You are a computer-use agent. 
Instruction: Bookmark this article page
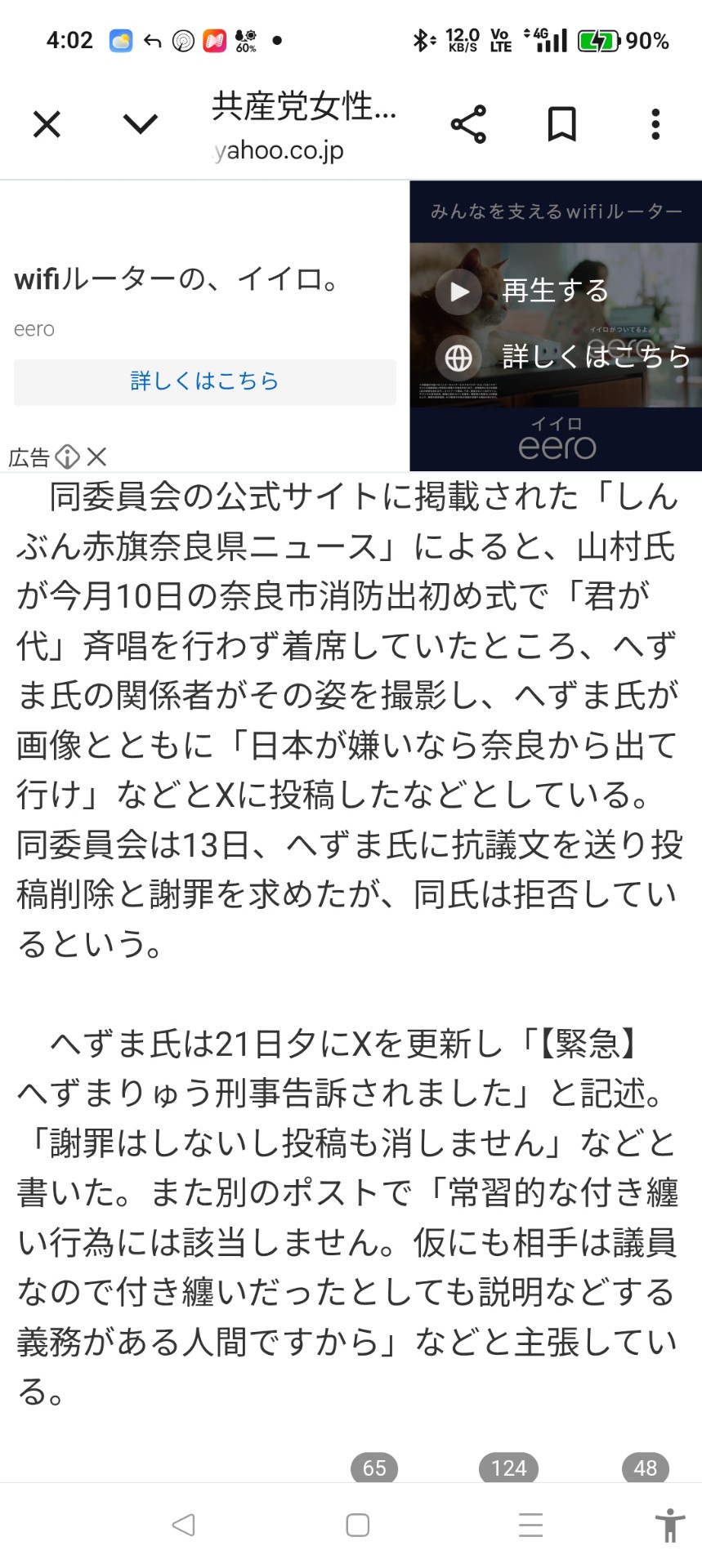(x=561, y=125)
